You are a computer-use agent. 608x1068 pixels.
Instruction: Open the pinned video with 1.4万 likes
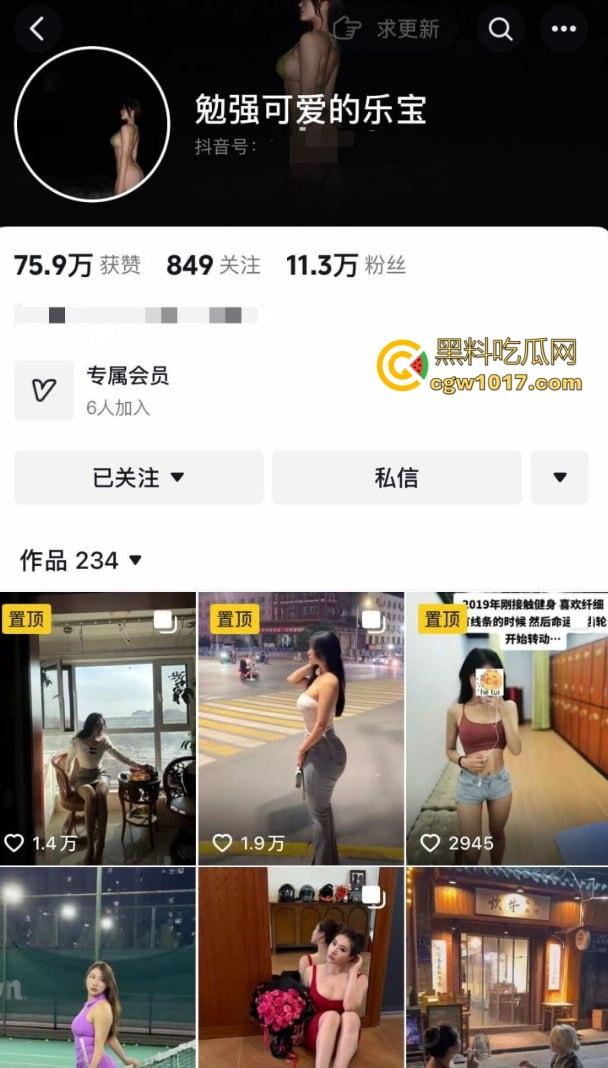[x=98, y=728]
